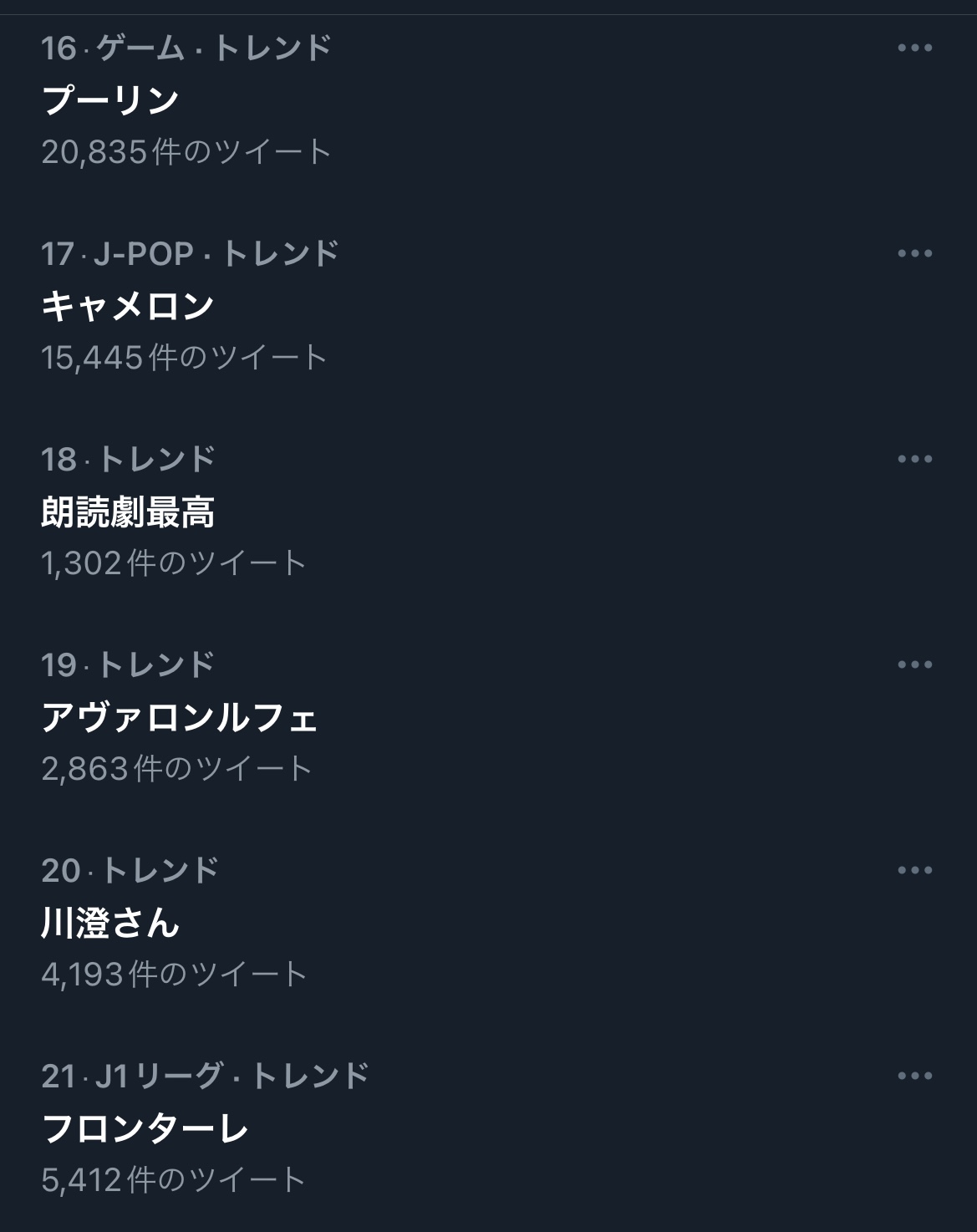Open the フロンターレ J1 League trend
This screenshot has width=977, height=1232.
click(x=145, y=1128)
